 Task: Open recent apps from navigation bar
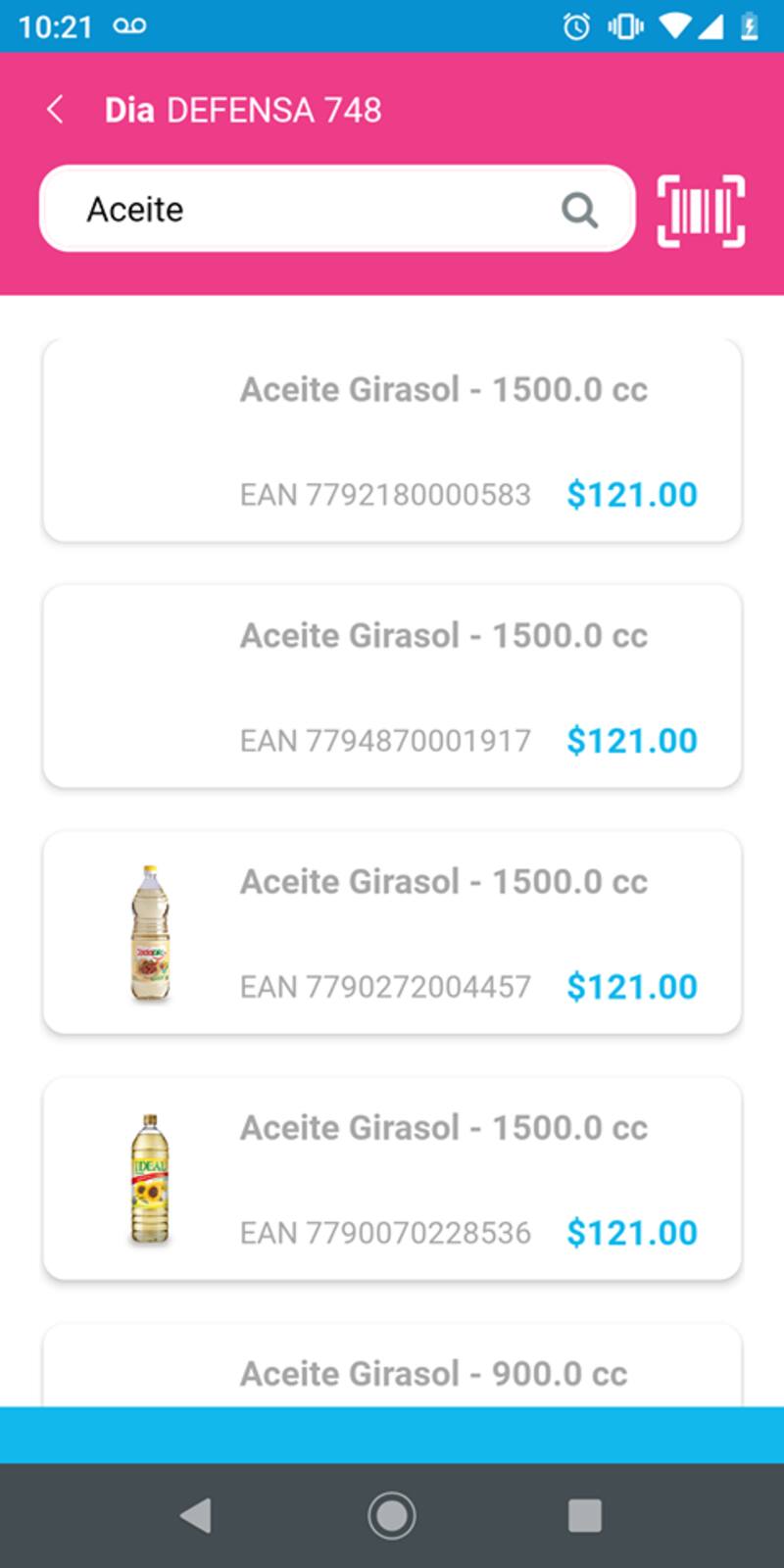(585, 1515)
